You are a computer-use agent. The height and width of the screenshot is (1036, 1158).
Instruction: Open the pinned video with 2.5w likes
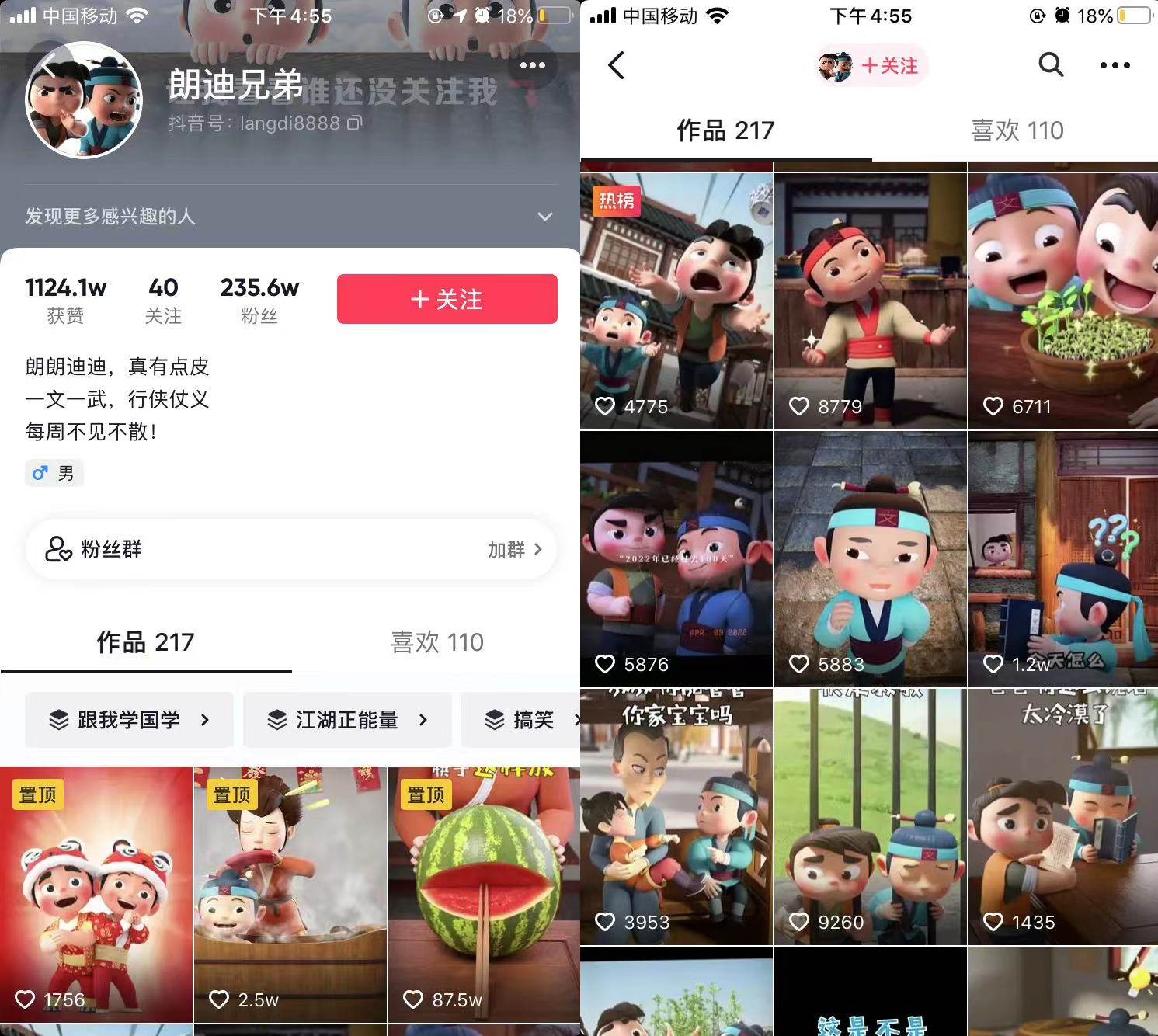click(290, 893)
